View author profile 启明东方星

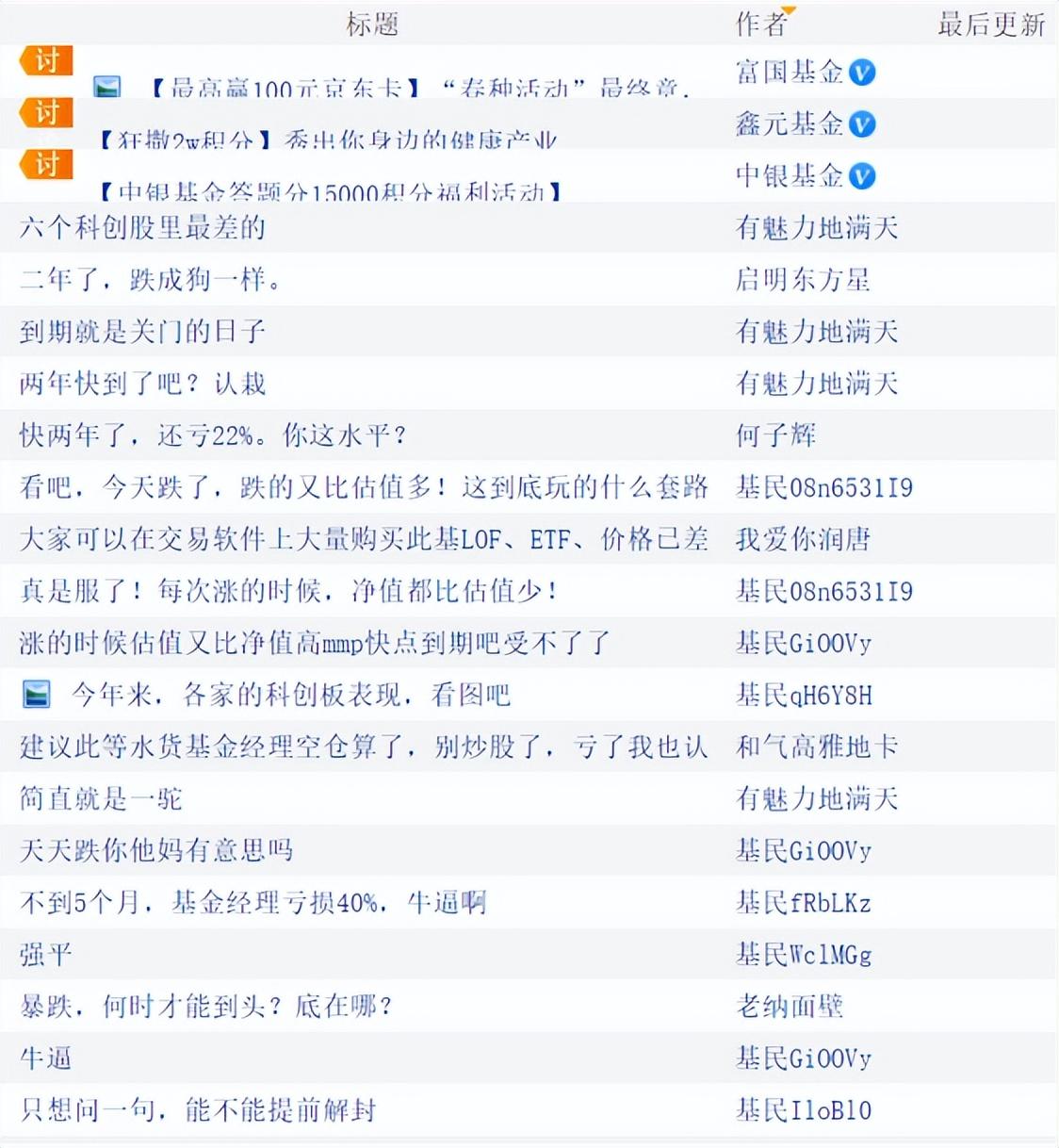pos(803,280)
